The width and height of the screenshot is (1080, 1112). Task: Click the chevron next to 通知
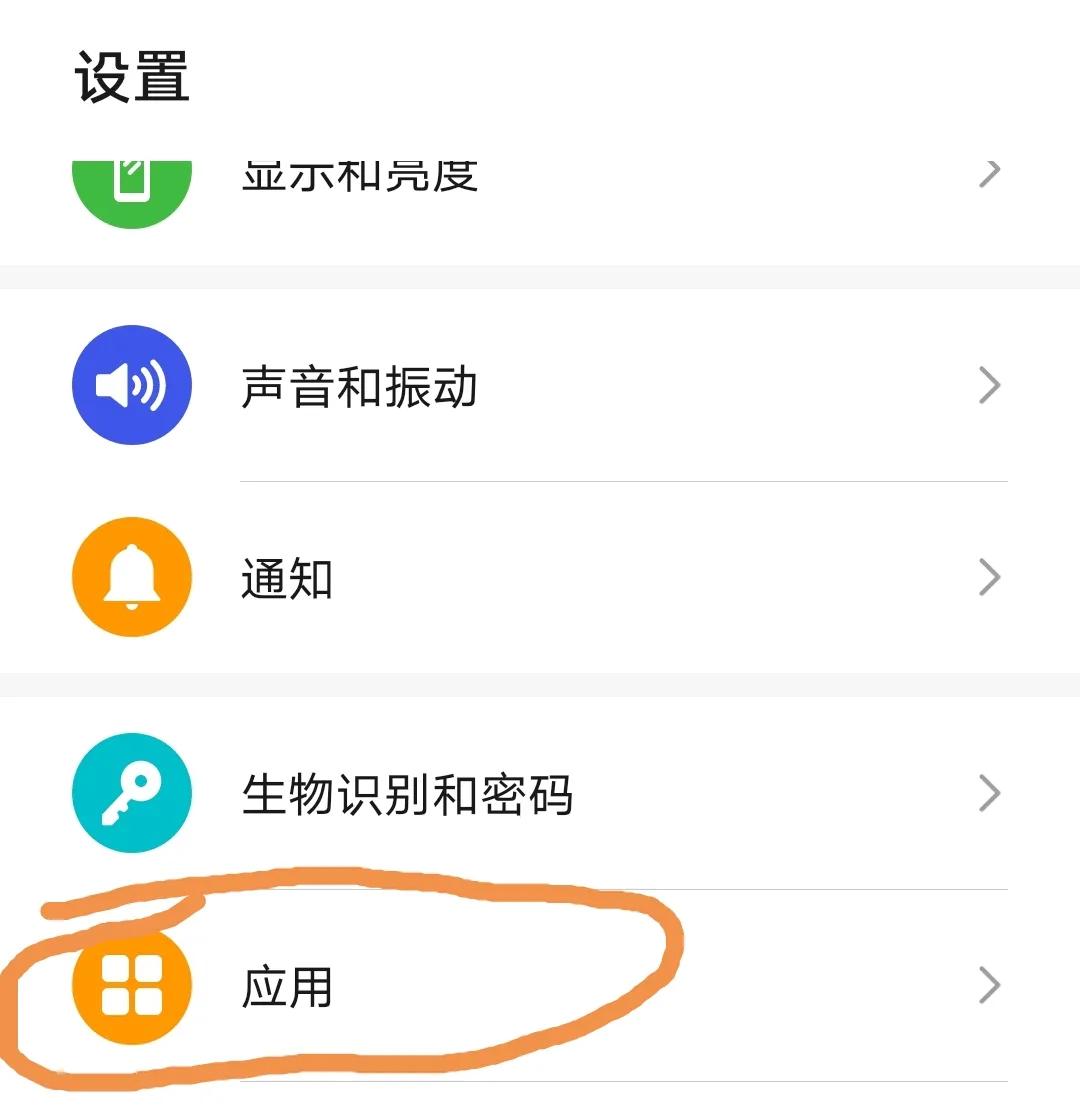click(988, 578)
